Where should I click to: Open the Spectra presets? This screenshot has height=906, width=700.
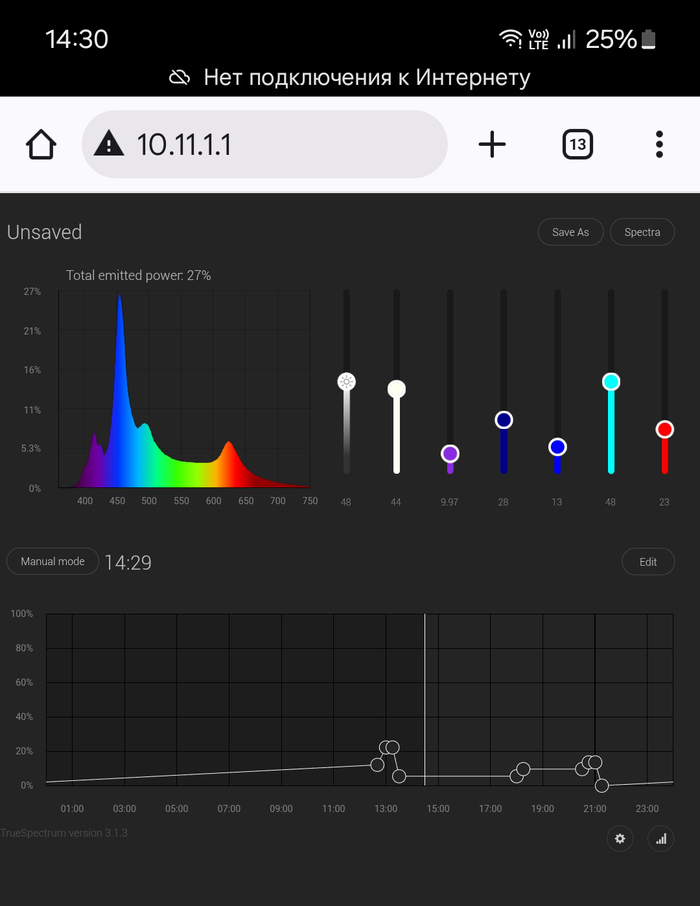click(x=642, y=232)
